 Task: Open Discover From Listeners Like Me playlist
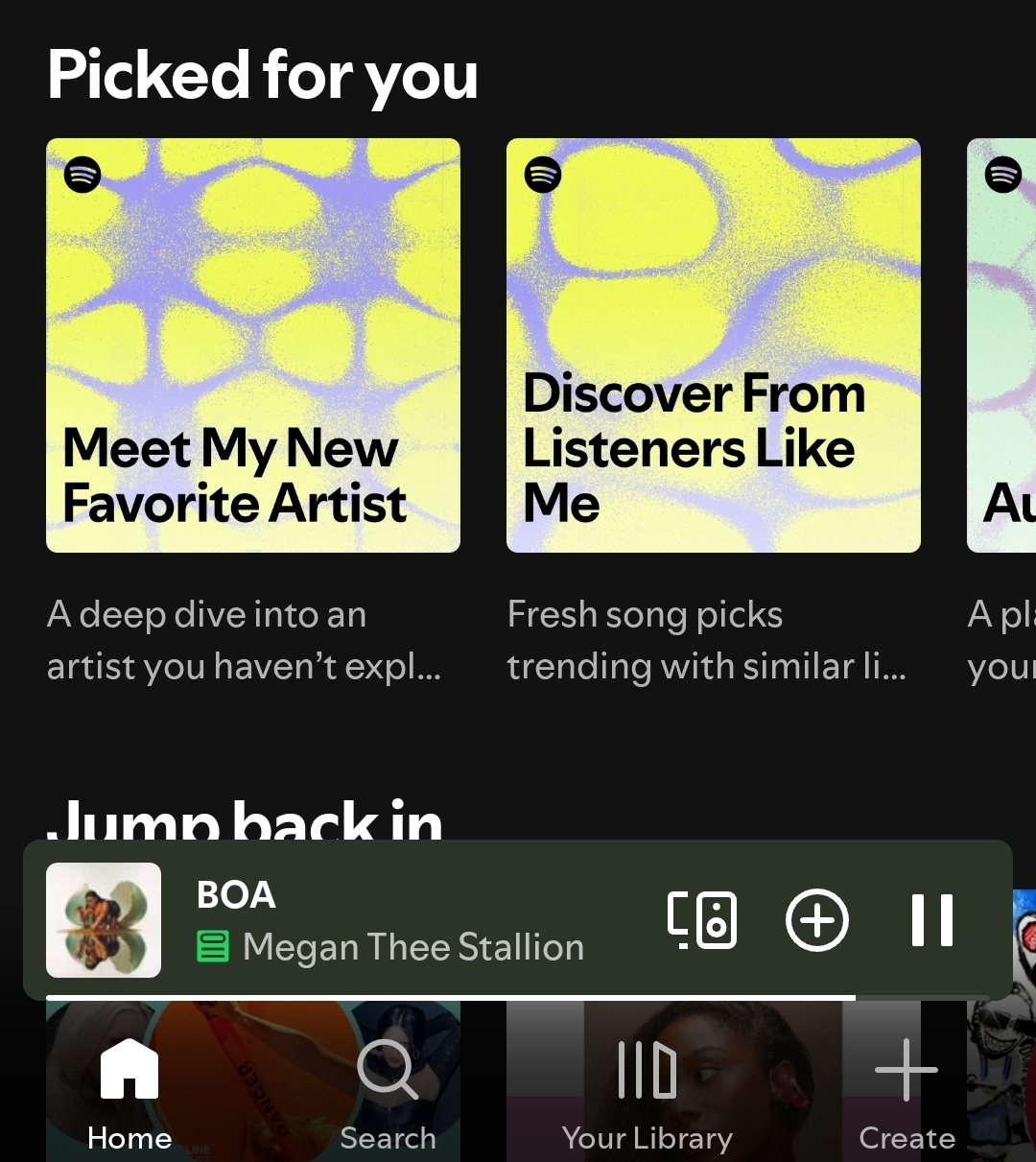[x=714, y=345]
